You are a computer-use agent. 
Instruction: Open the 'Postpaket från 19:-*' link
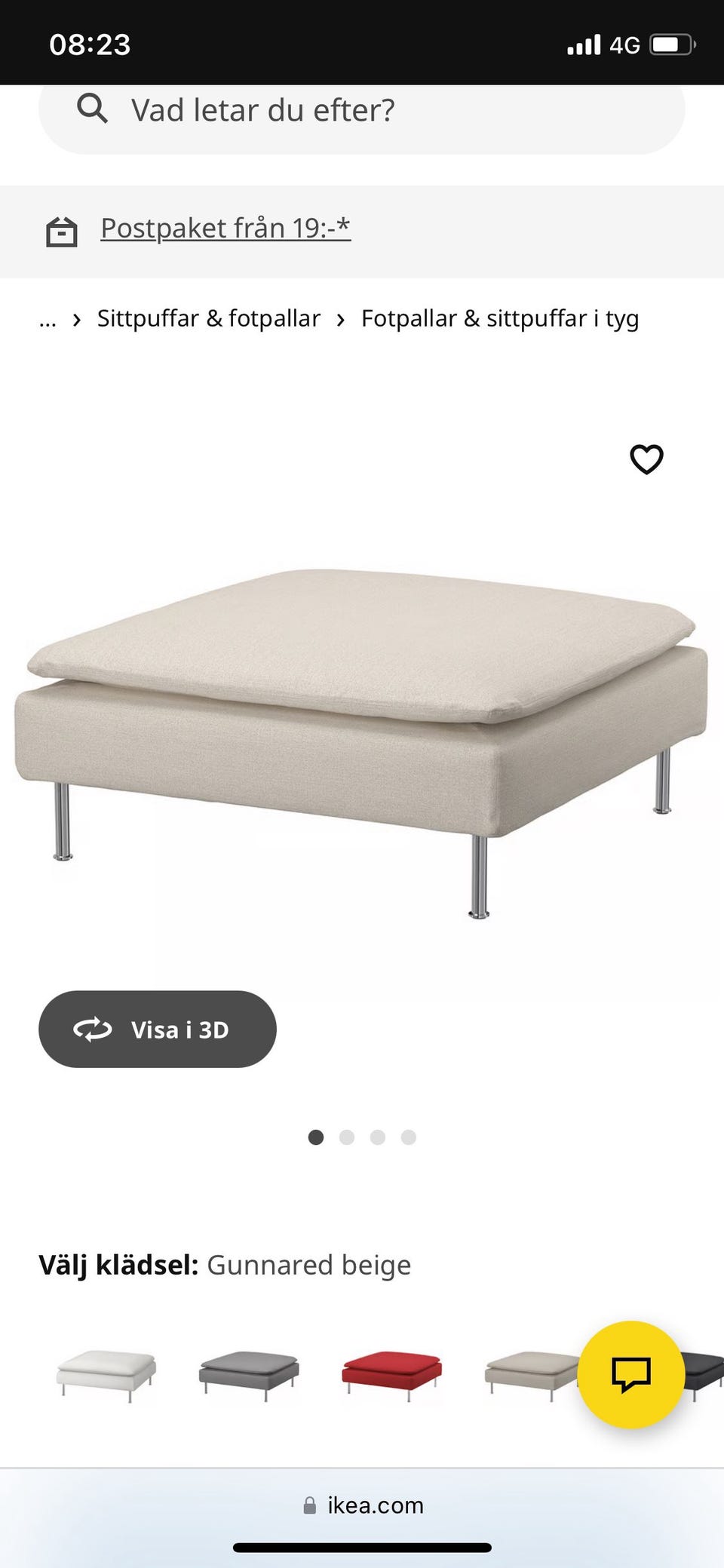click(225, 229)
